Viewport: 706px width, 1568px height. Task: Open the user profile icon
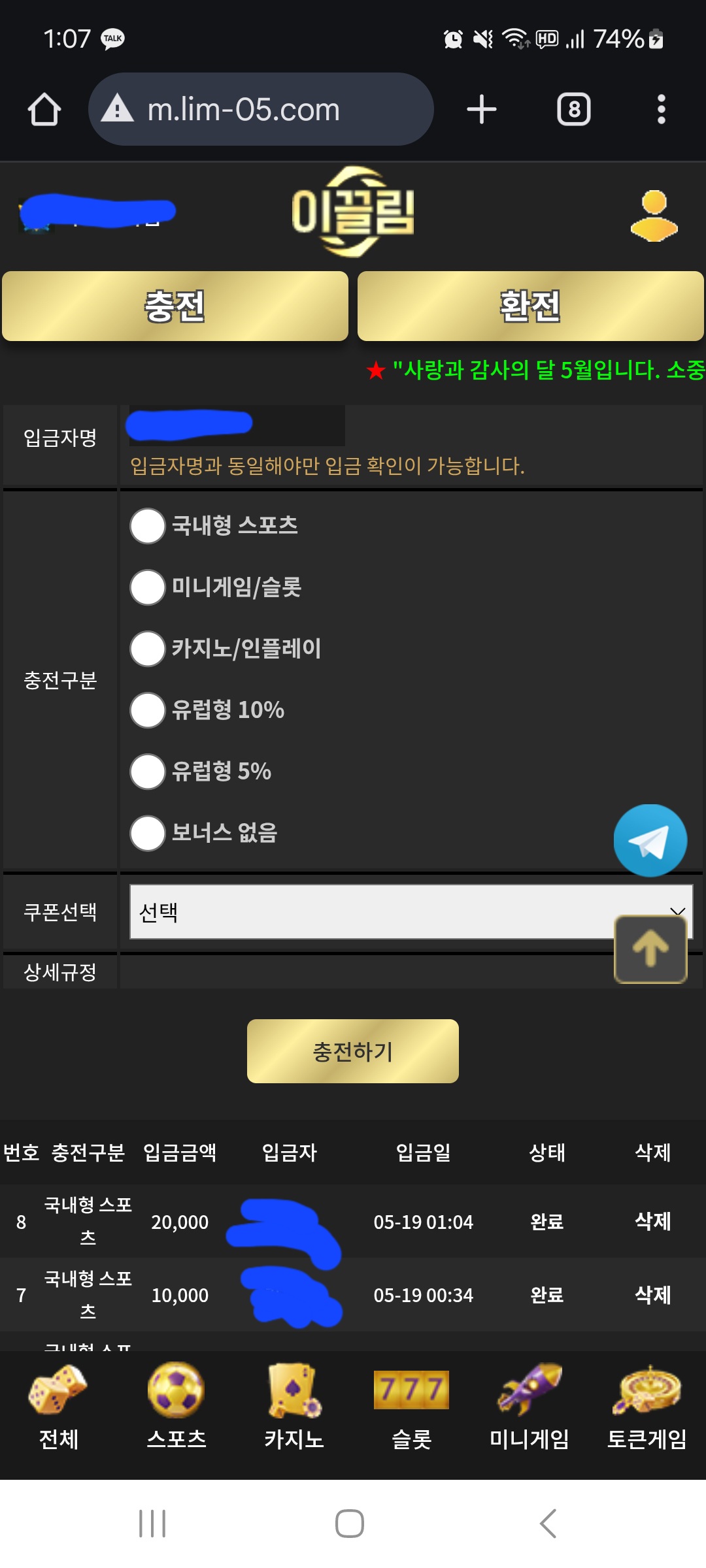(654, 216)
